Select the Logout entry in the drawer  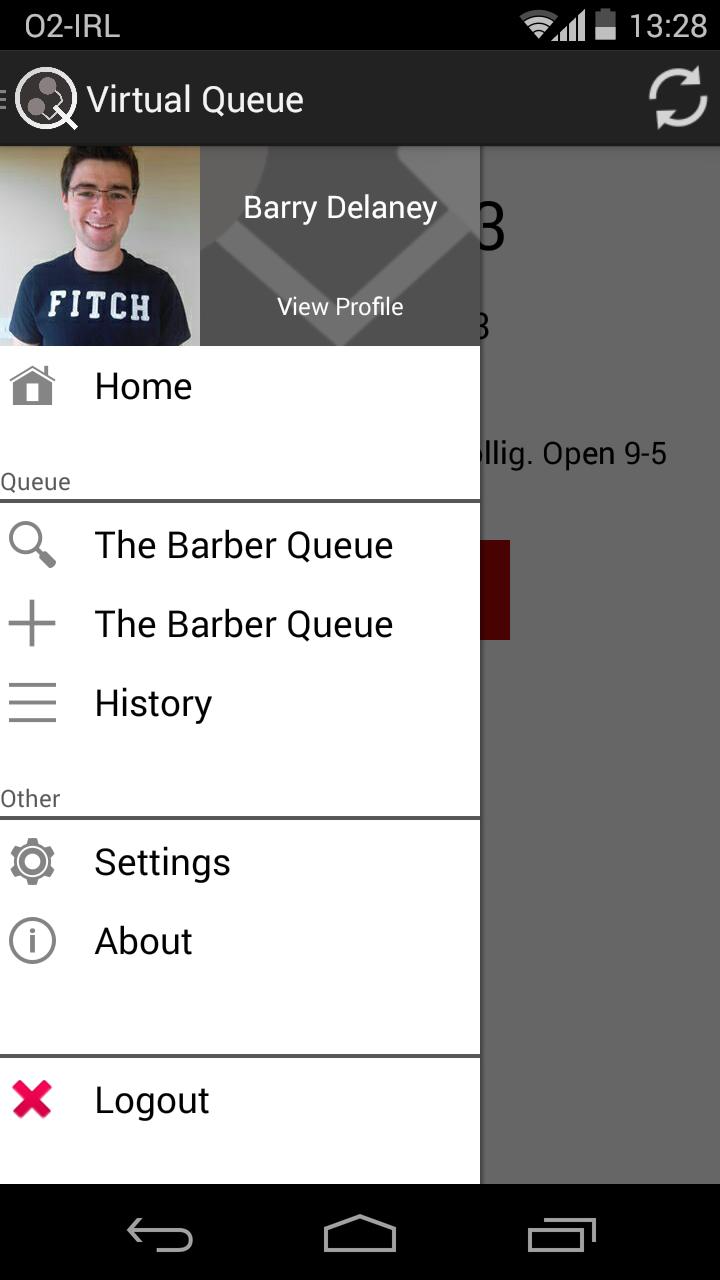click(152, 1099)
